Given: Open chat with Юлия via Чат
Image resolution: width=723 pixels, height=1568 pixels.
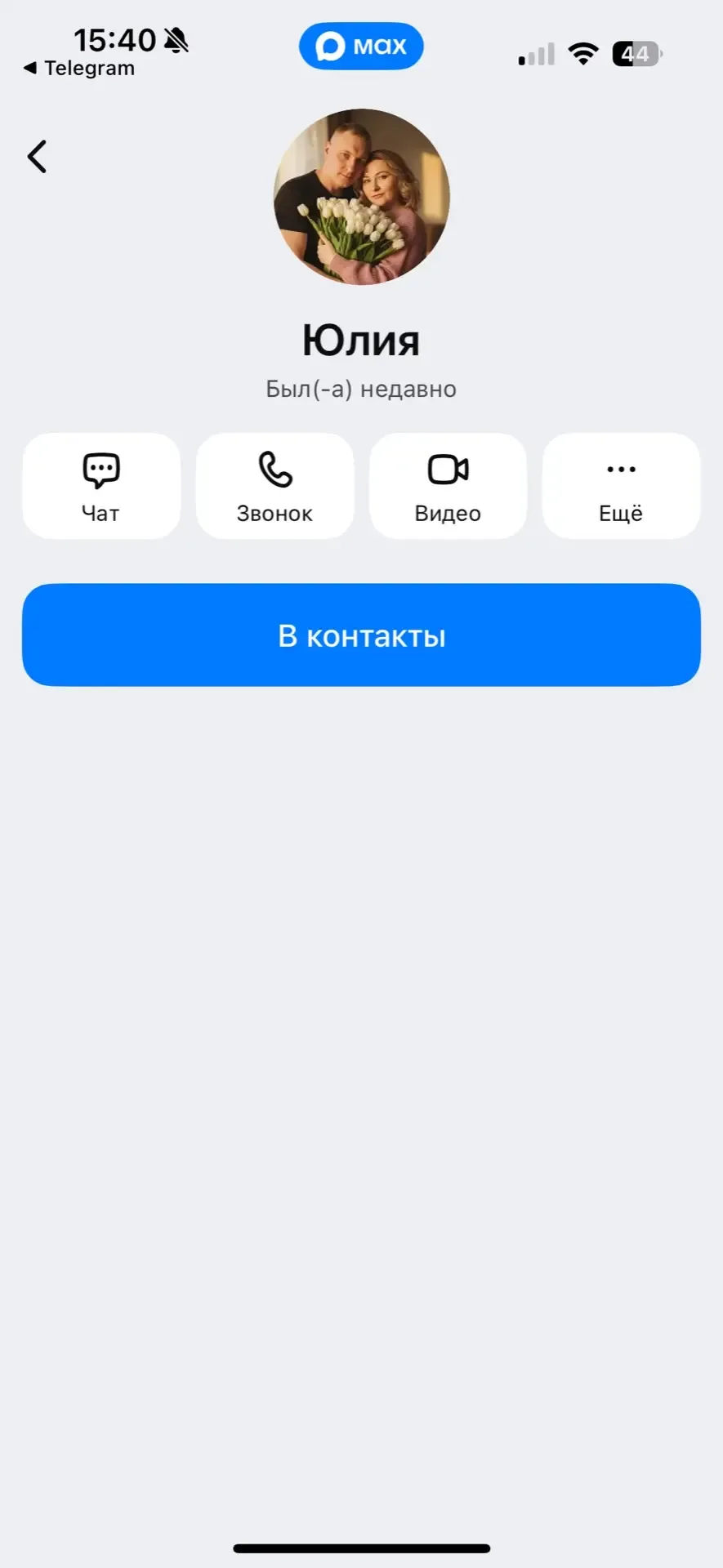Looking at the screenshot, I should 101,486.
